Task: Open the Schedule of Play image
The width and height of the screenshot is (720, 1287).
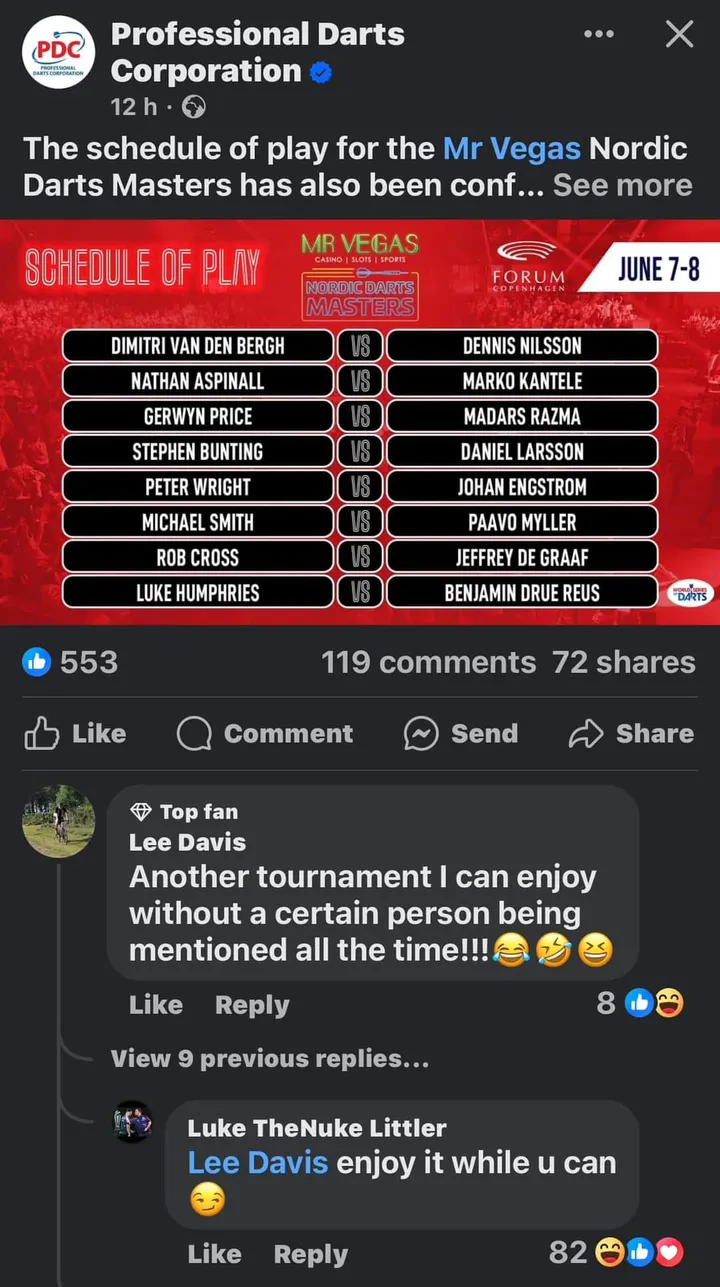Action: tap(360, 422)
